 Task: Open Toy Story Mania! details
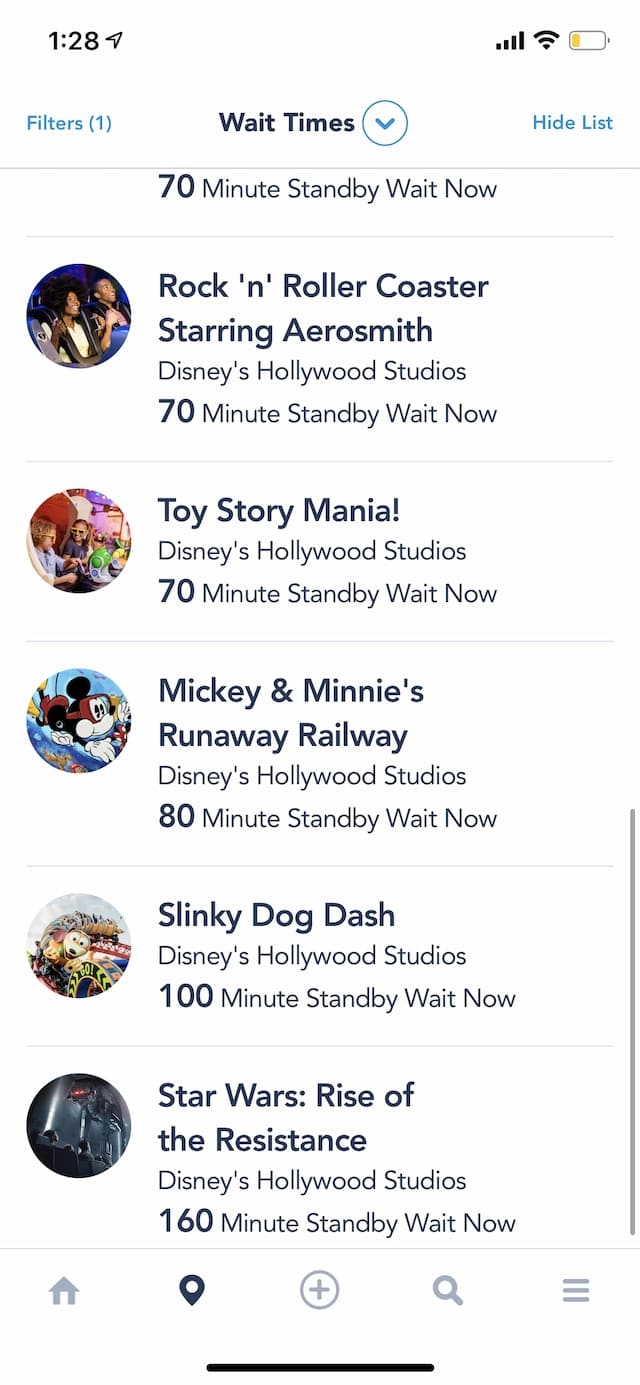[320, 552]
